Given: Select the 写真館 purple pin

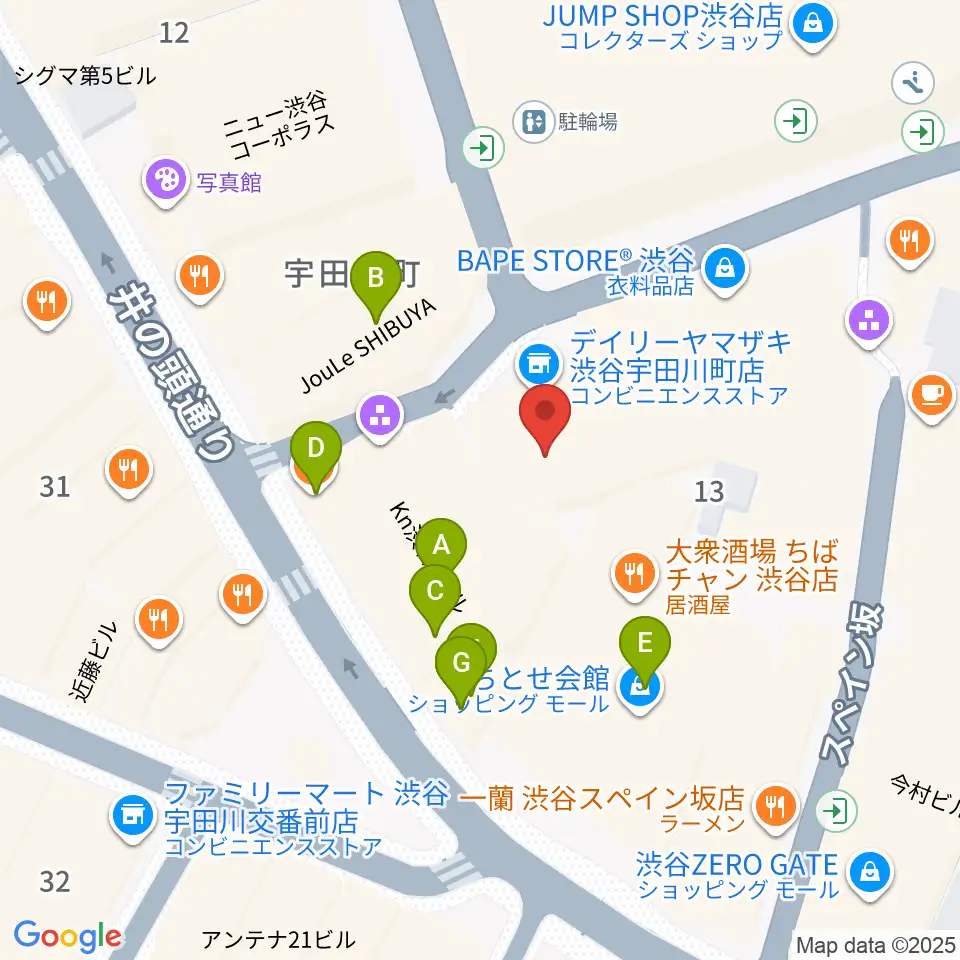Looking at the screenshot, I should coord(166,182).
